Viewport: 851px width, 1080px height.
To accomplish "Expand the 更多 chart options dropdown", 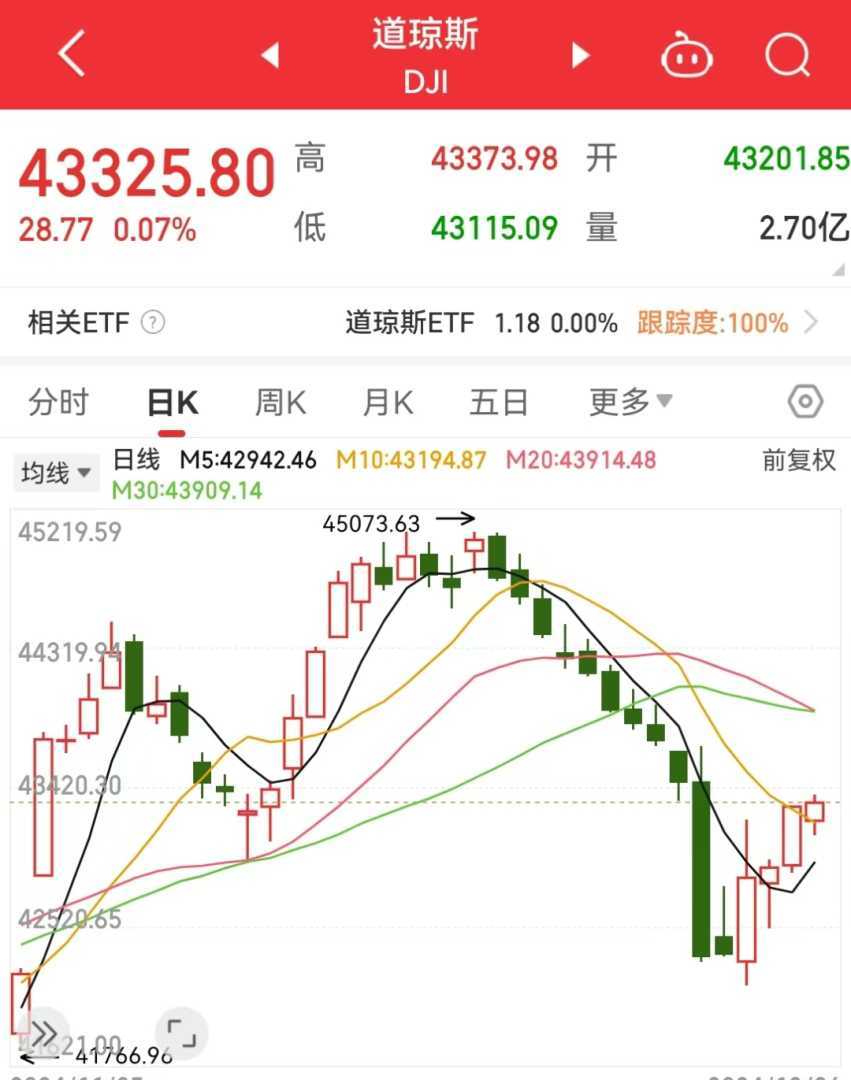I will coord(630,403).
